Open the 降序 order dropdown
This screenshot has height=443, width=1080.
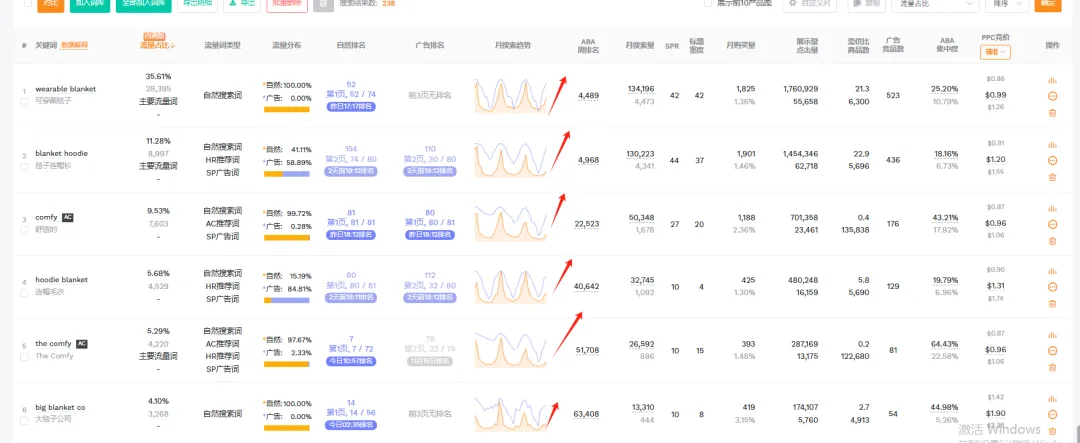pos(1006,4)
